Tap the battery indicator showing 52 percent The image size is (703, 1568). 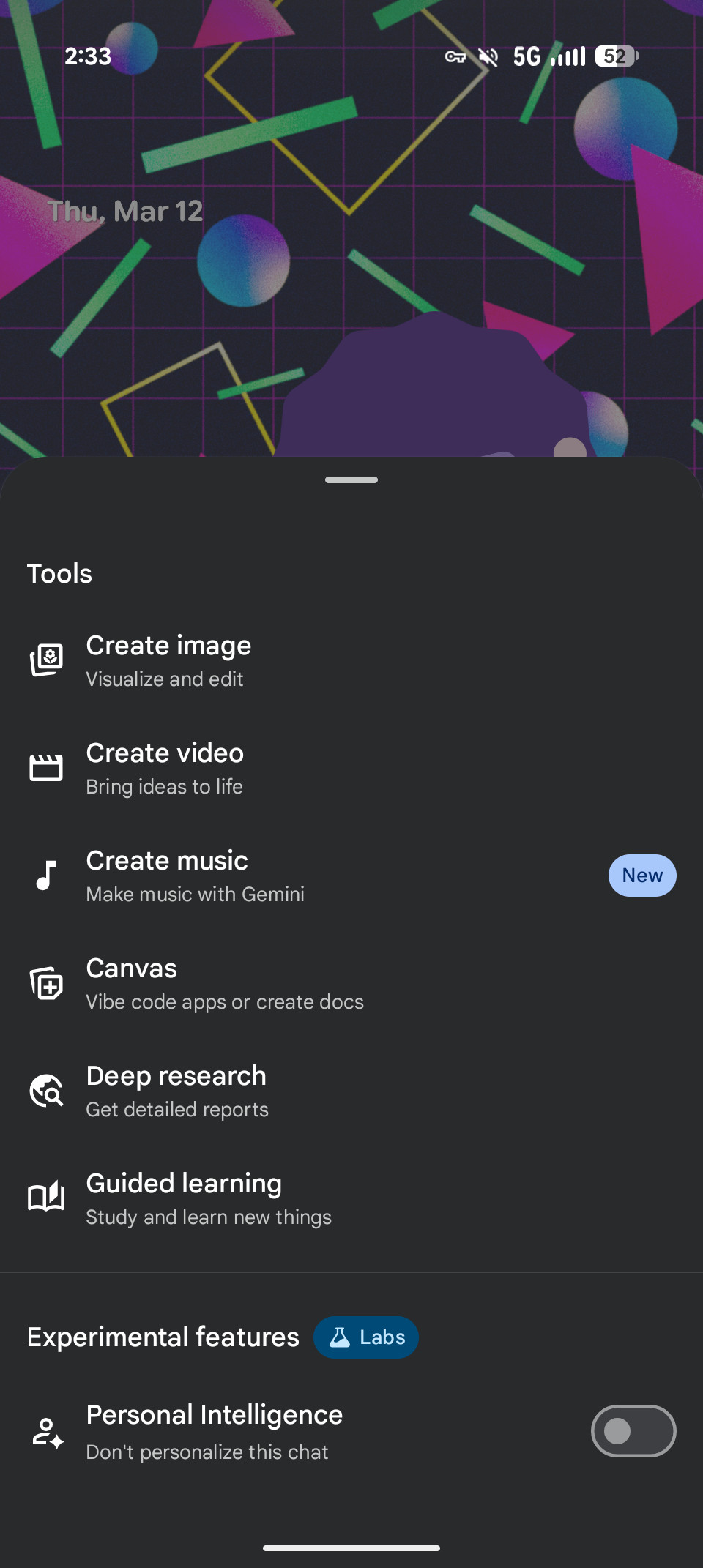tap(615, 56)
